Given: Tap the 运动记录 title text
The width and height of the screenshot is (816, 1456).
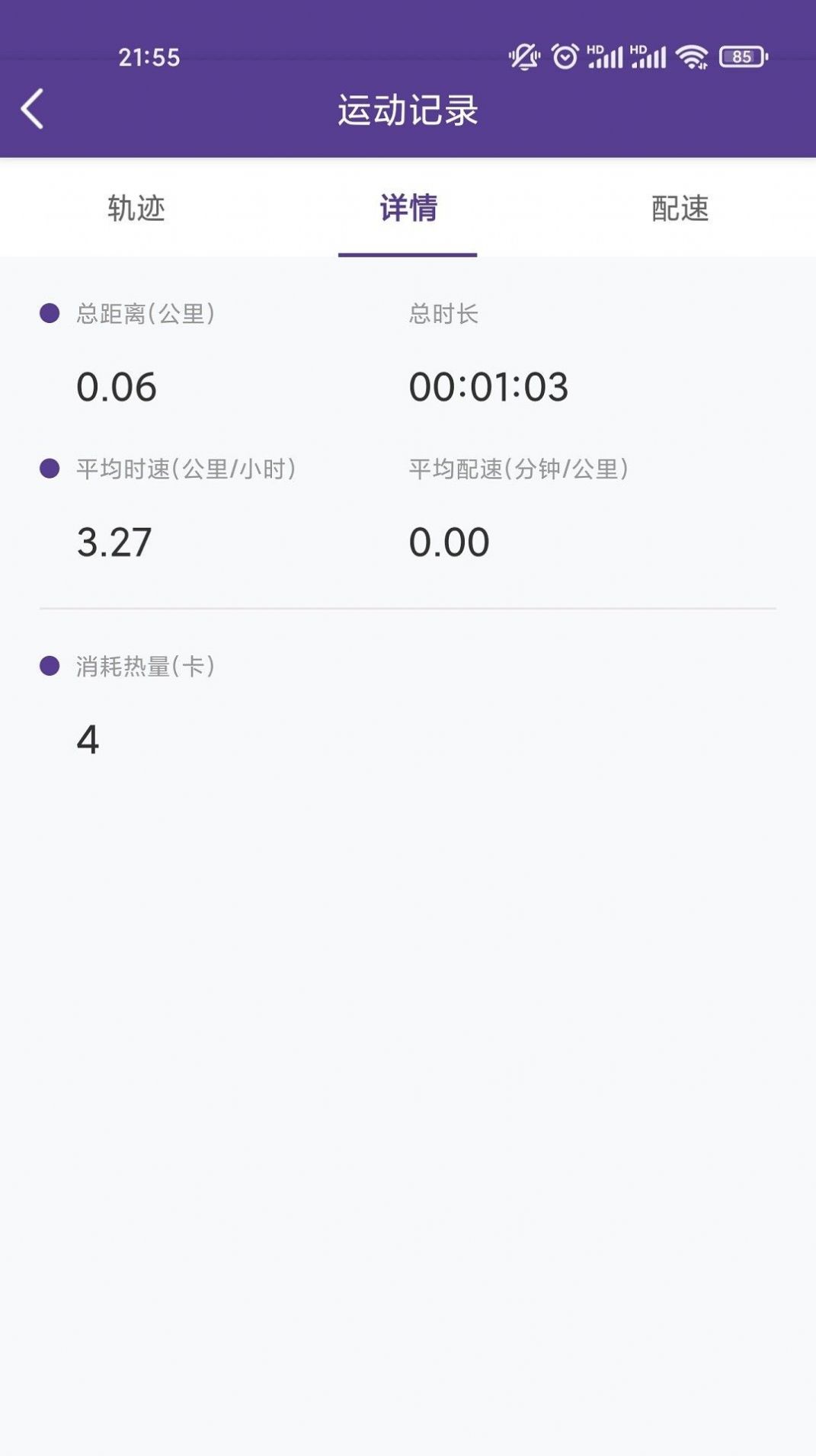Looking at the screenshot, I should [408, 107].
